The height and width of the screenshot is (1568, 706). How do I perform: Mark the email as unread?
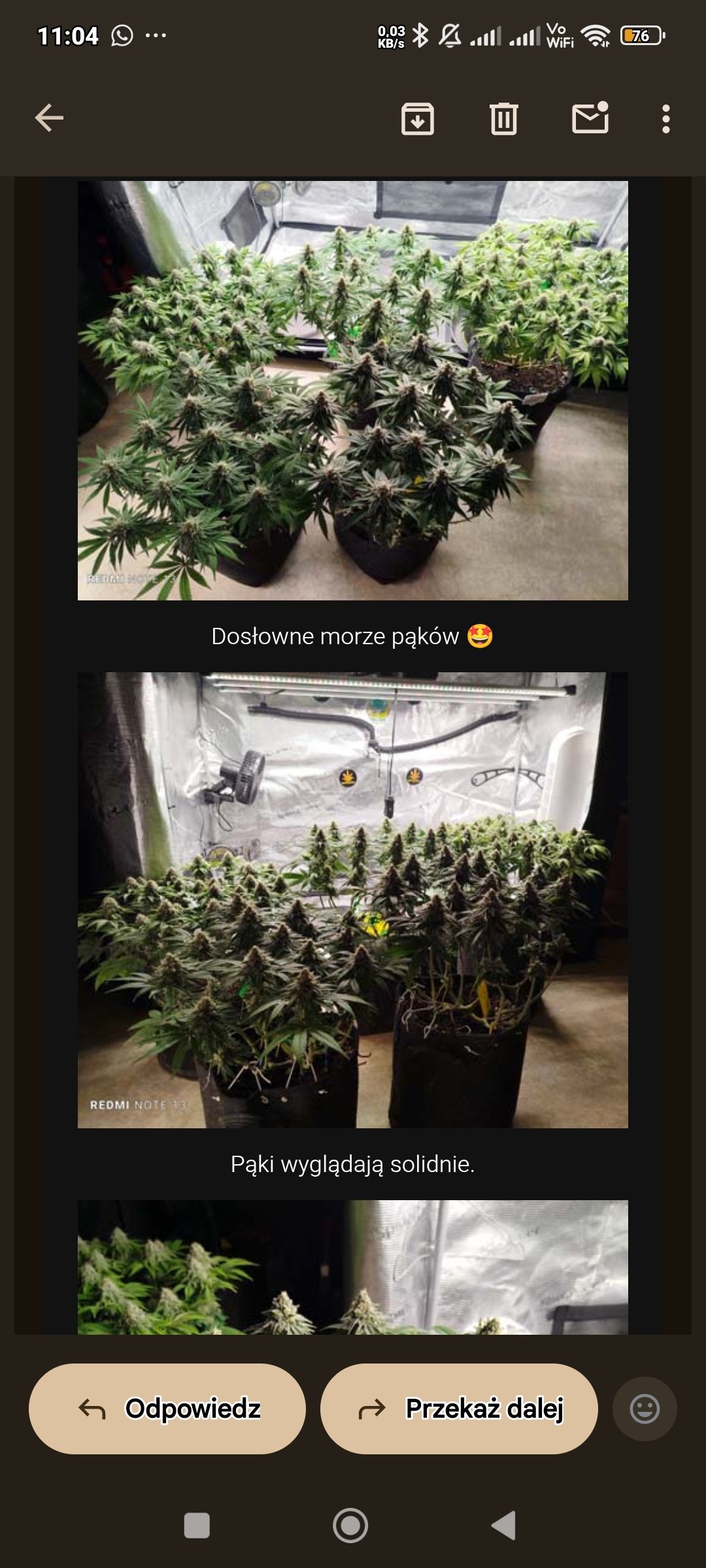tap(590, 118)
